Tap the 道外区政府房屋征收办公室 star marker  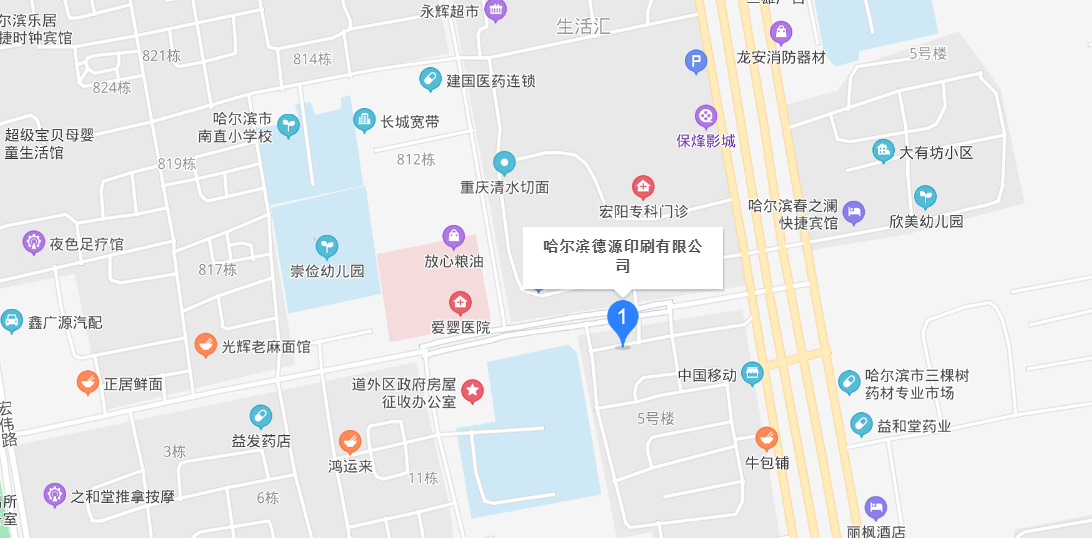(471, 392)
